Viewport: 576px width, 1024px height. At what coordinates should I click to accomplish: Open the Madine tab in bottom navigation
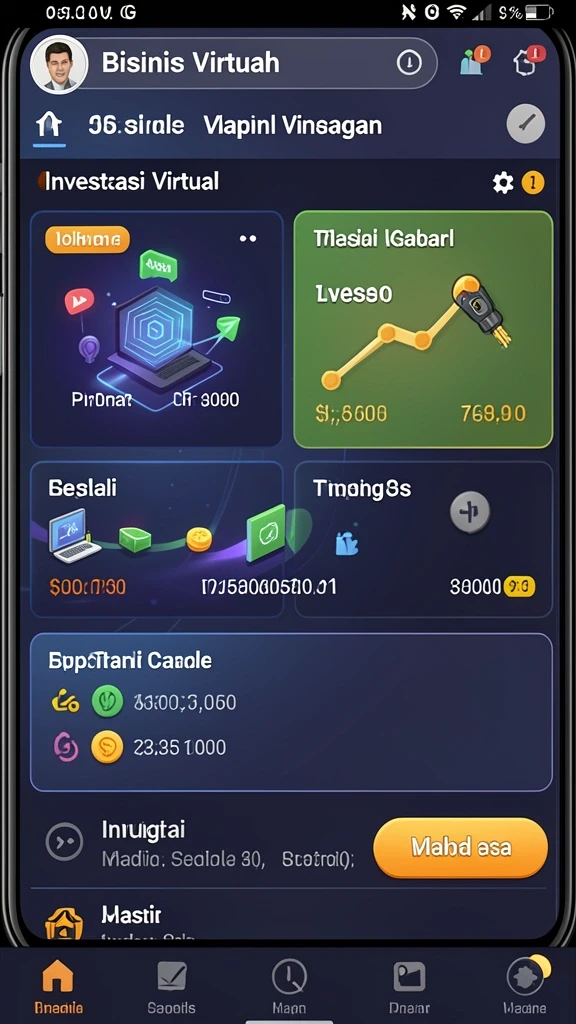click(x=526, y=985)
